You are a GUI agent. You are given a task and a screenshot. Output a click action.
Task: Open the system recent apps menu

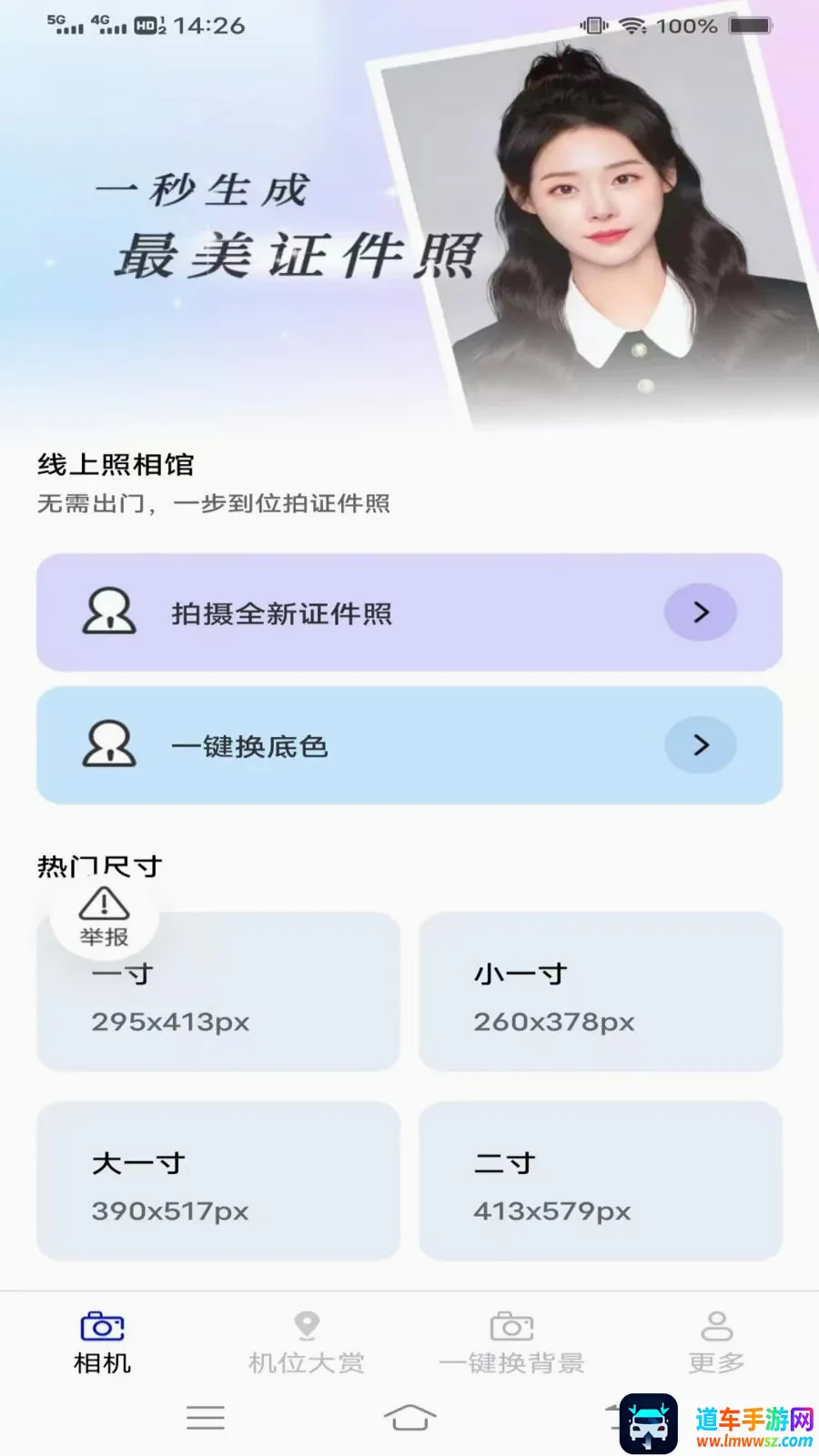click(x=205, y=1418)
